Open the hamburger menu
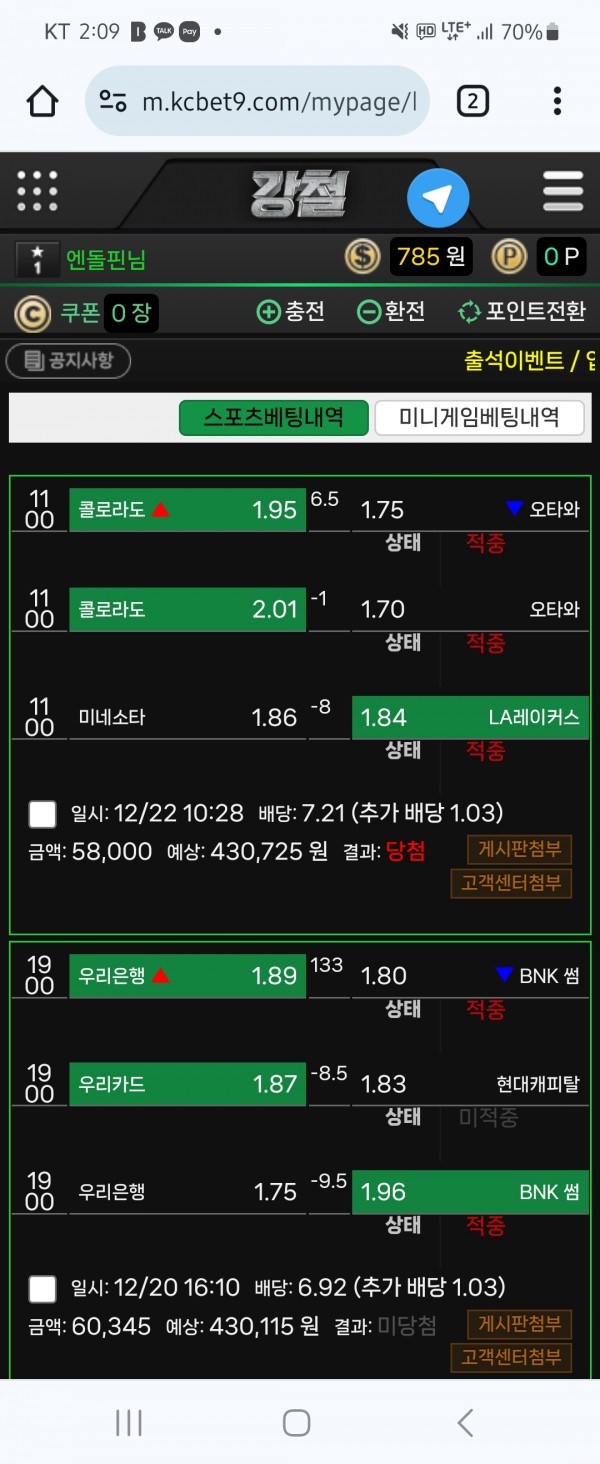The width and height of the screenshot is (600, 1464). coord(563,192)
